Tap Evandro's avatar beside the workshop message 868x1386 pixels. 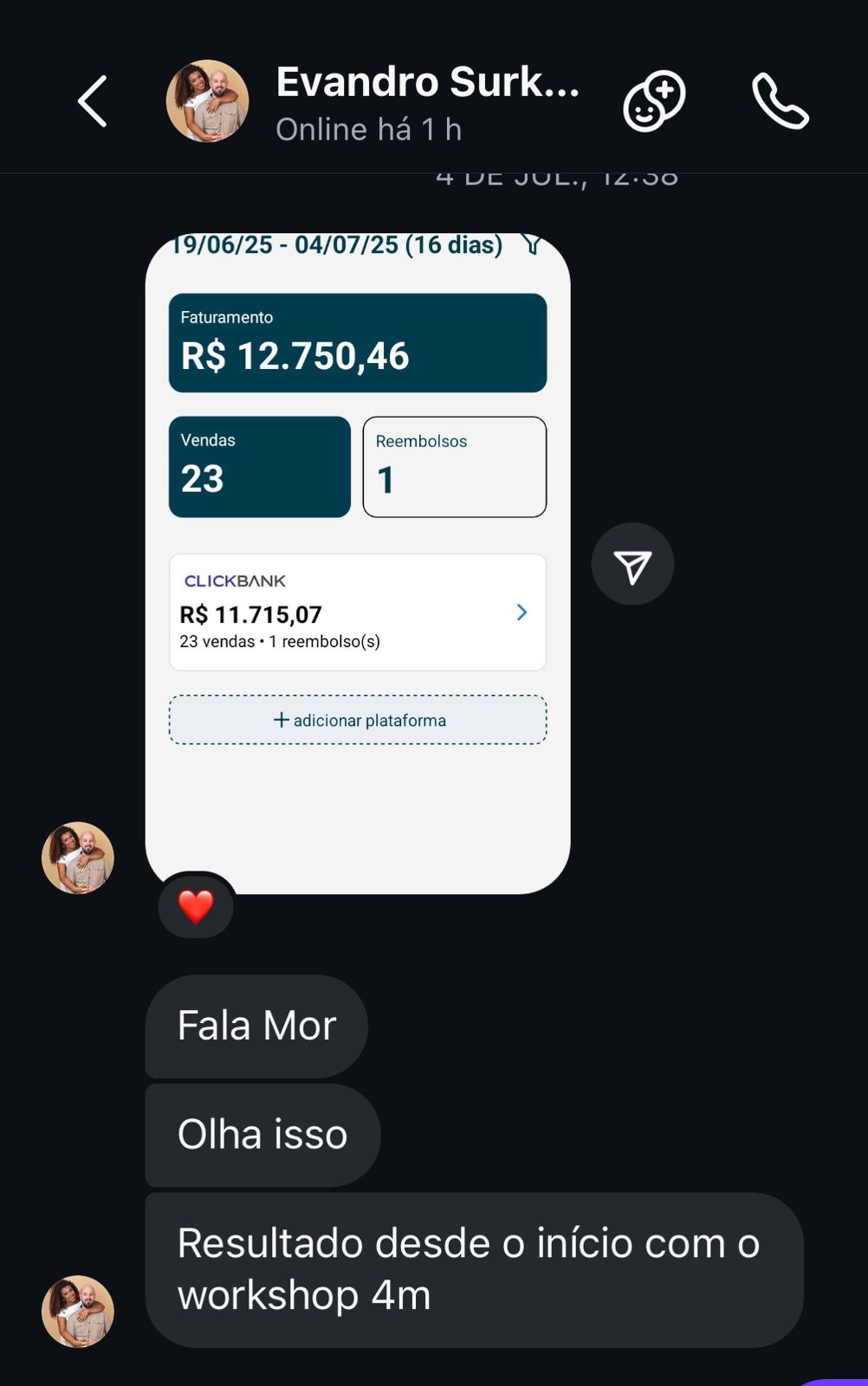tap(78, 1311)
